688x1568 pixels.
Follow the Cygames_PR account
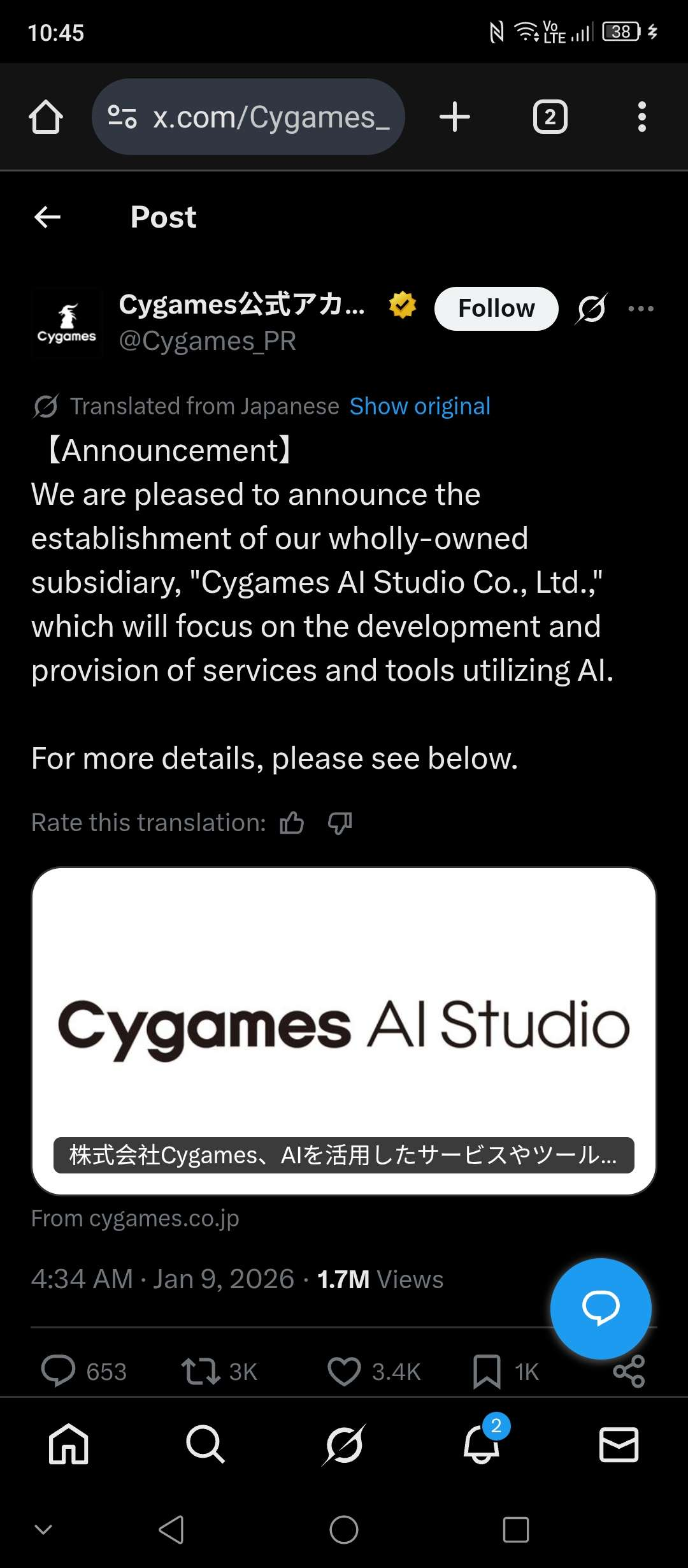[496, 309]
